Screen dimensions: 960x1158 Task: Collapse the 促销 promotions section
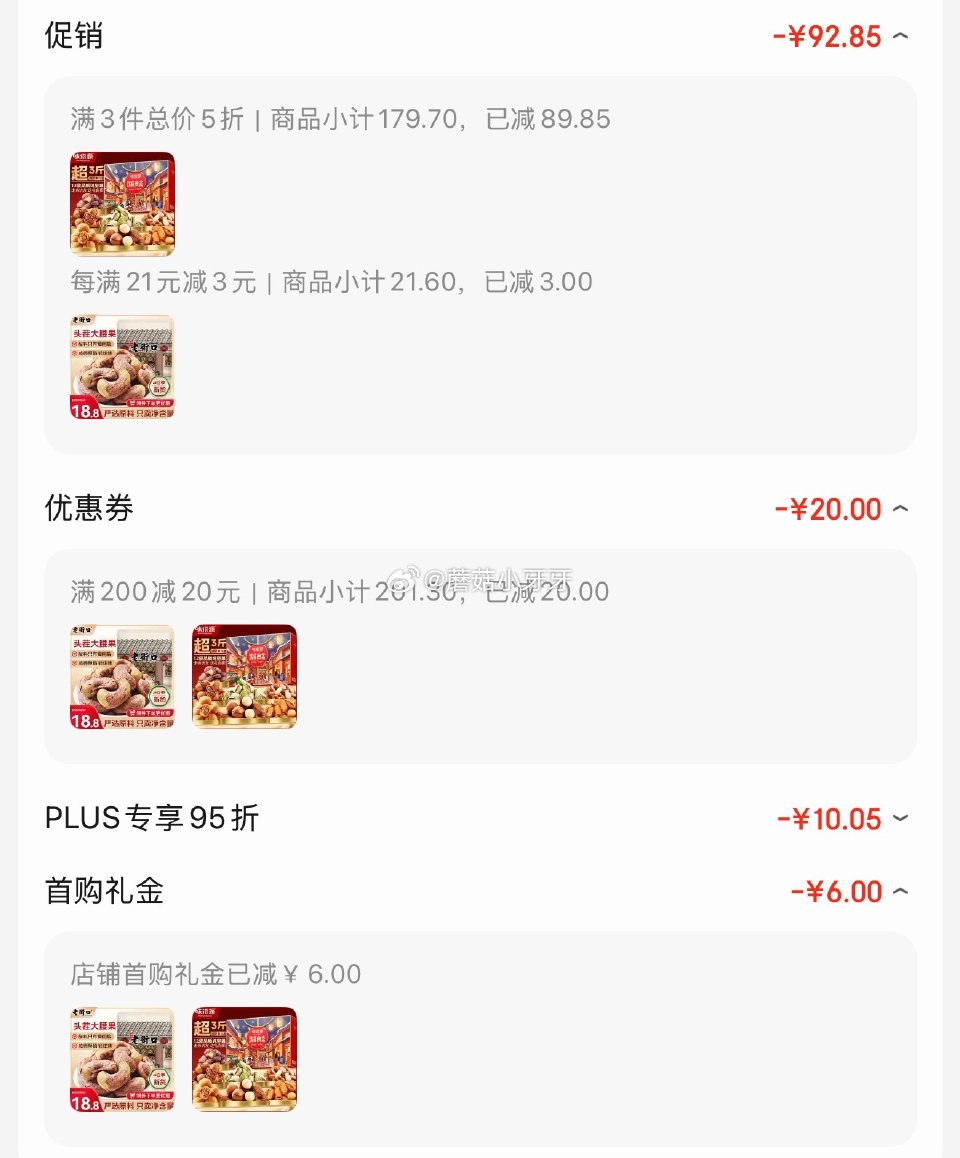pyautogui.click(x=901, y=36)
